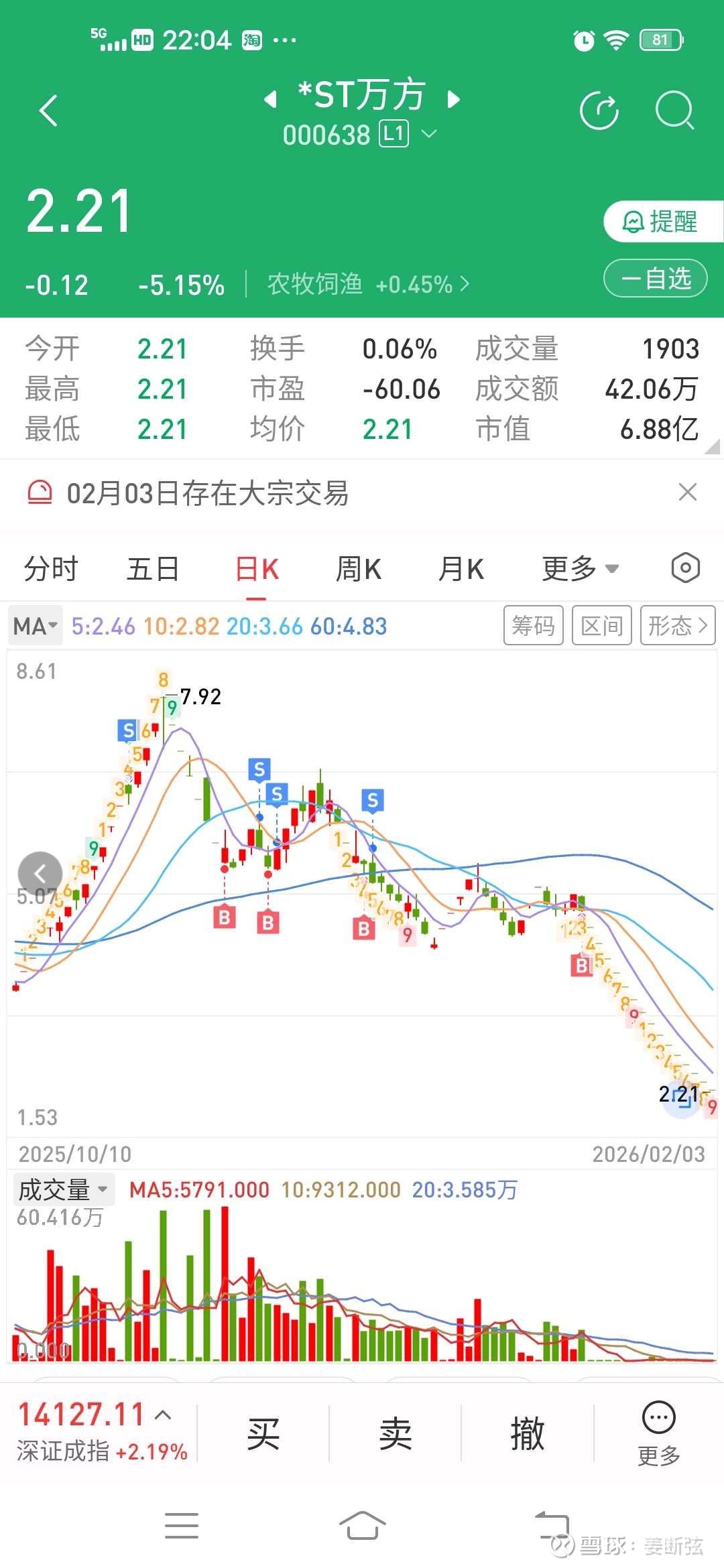The image size is (724, 1568).
Task: Share this stock page
Action: tap(599, 111)
